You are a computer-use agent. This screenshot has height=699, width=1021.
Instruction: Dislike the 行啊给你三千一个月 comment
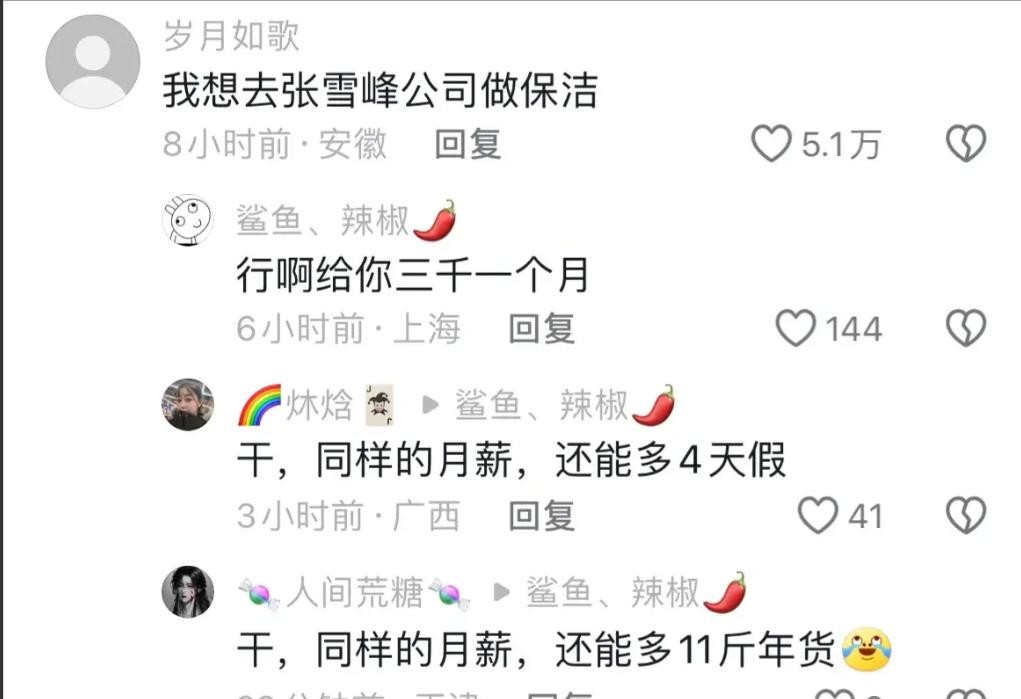(966, 329)
